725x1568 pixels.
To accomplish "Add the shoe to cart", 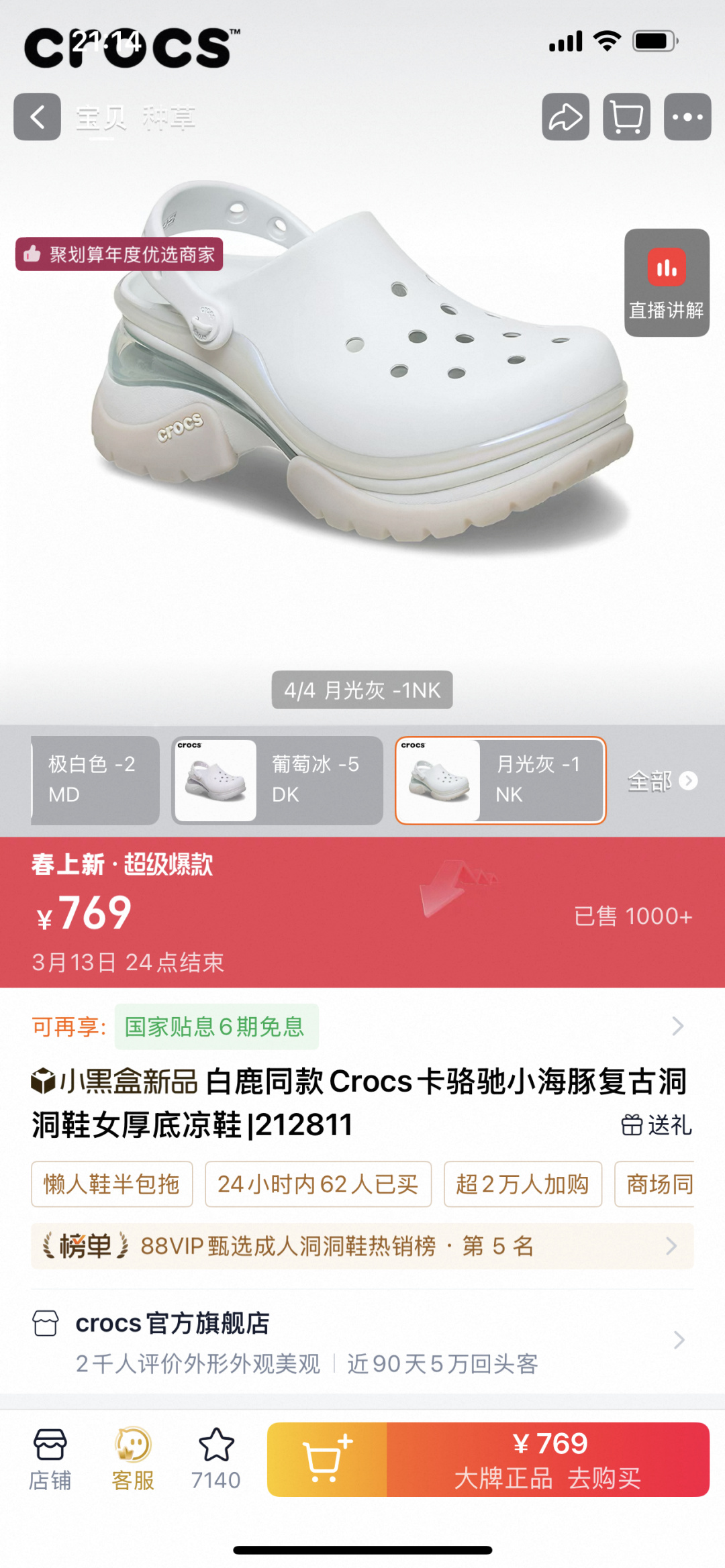I will click(x=327, y=1459).
